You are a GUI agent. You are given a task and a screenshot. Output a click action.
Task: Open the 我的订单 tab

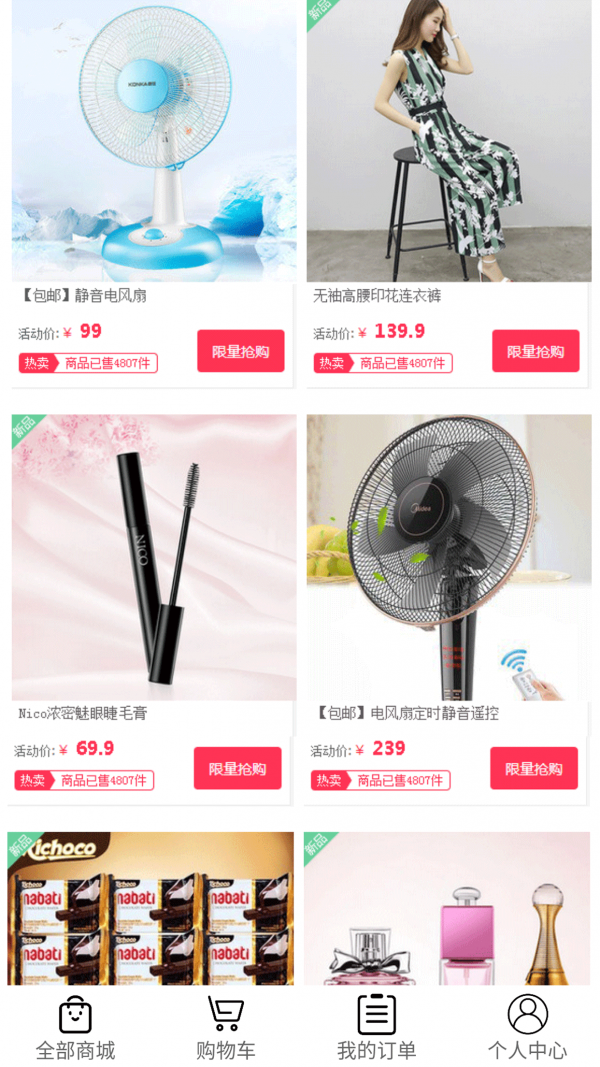point(376,1027)
